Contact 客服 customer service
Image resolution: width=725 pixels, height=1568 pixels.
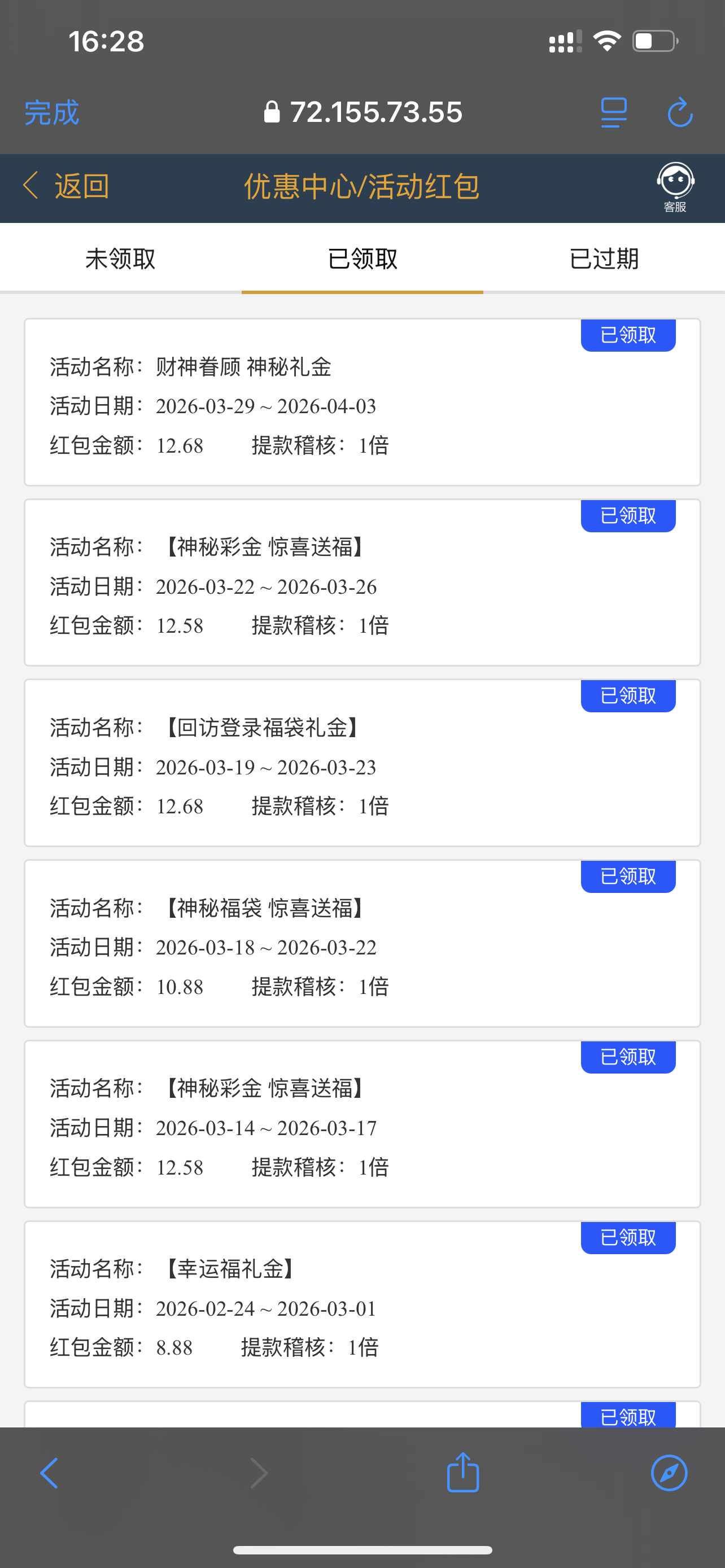(675, 187)
